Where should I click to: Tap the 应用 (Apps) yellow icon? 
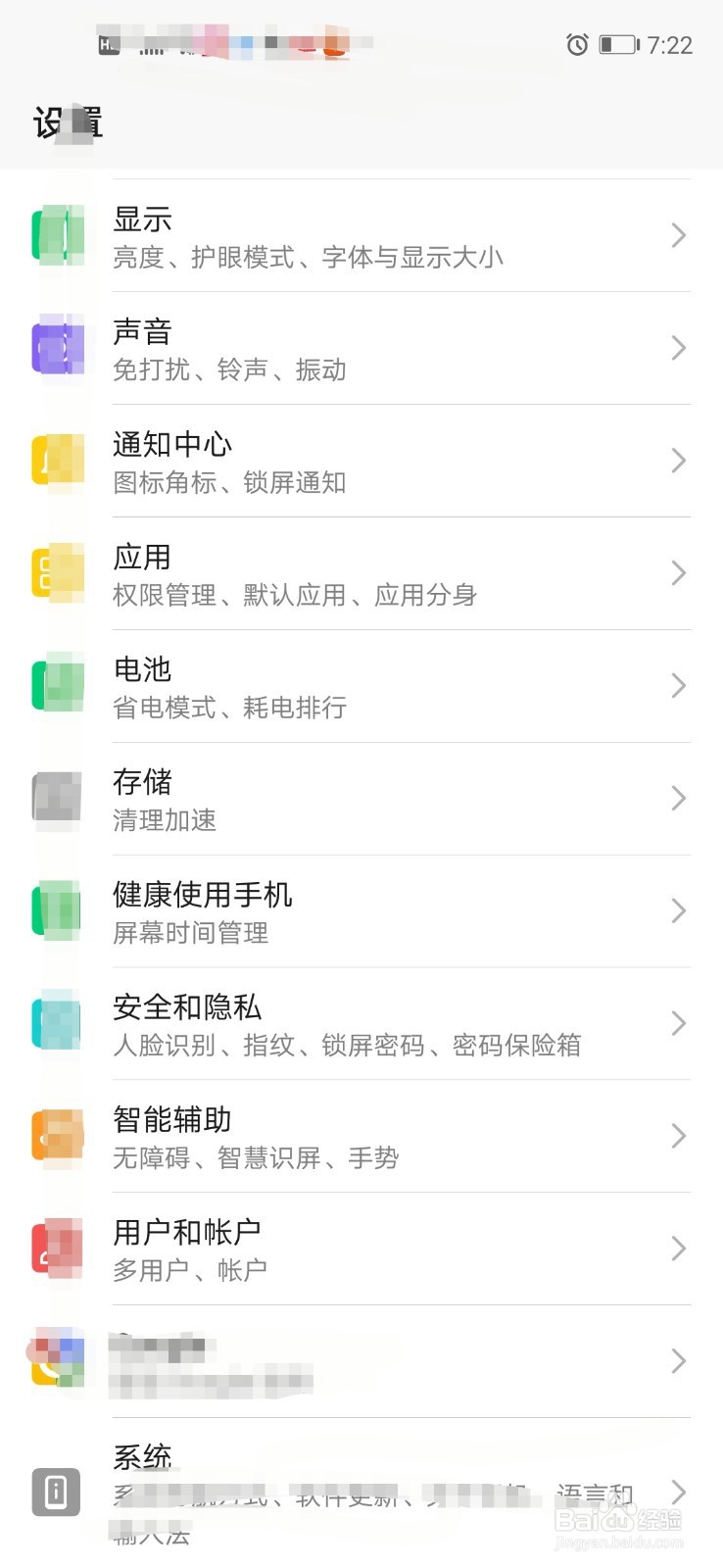pos(56,573)
